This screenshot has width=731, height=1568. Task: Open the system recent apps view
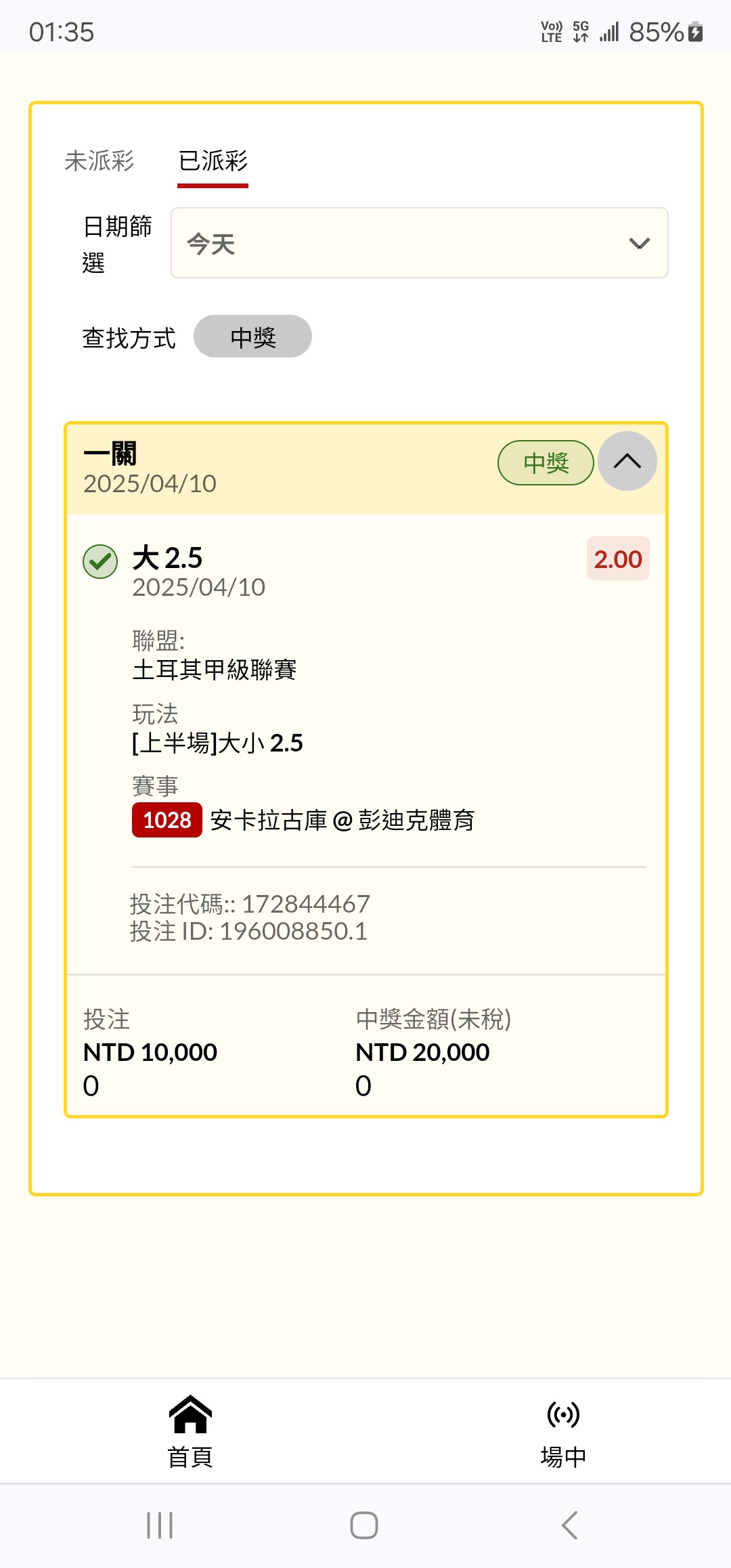160,1525
